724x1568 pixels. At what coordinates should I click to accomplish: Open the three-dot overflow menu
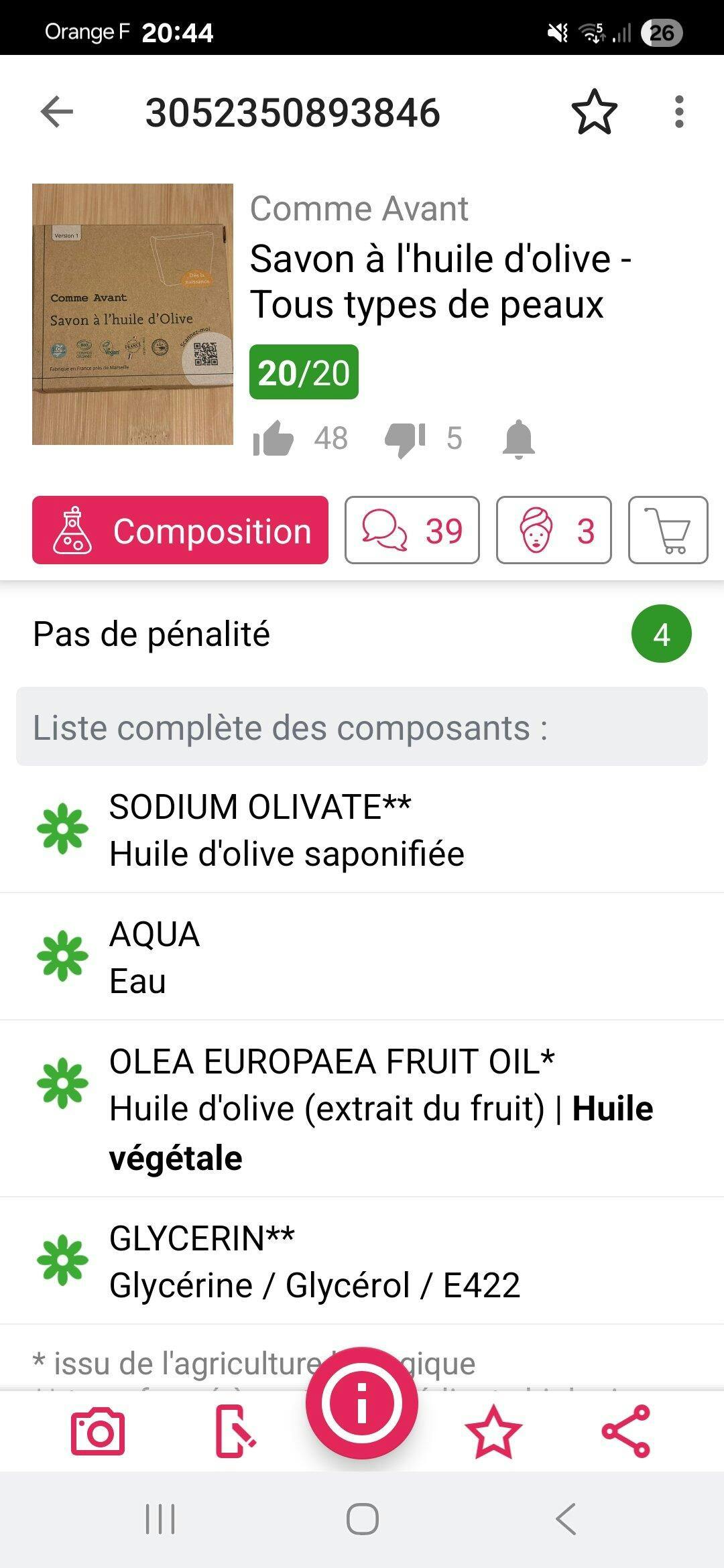(x=679, y=111)
